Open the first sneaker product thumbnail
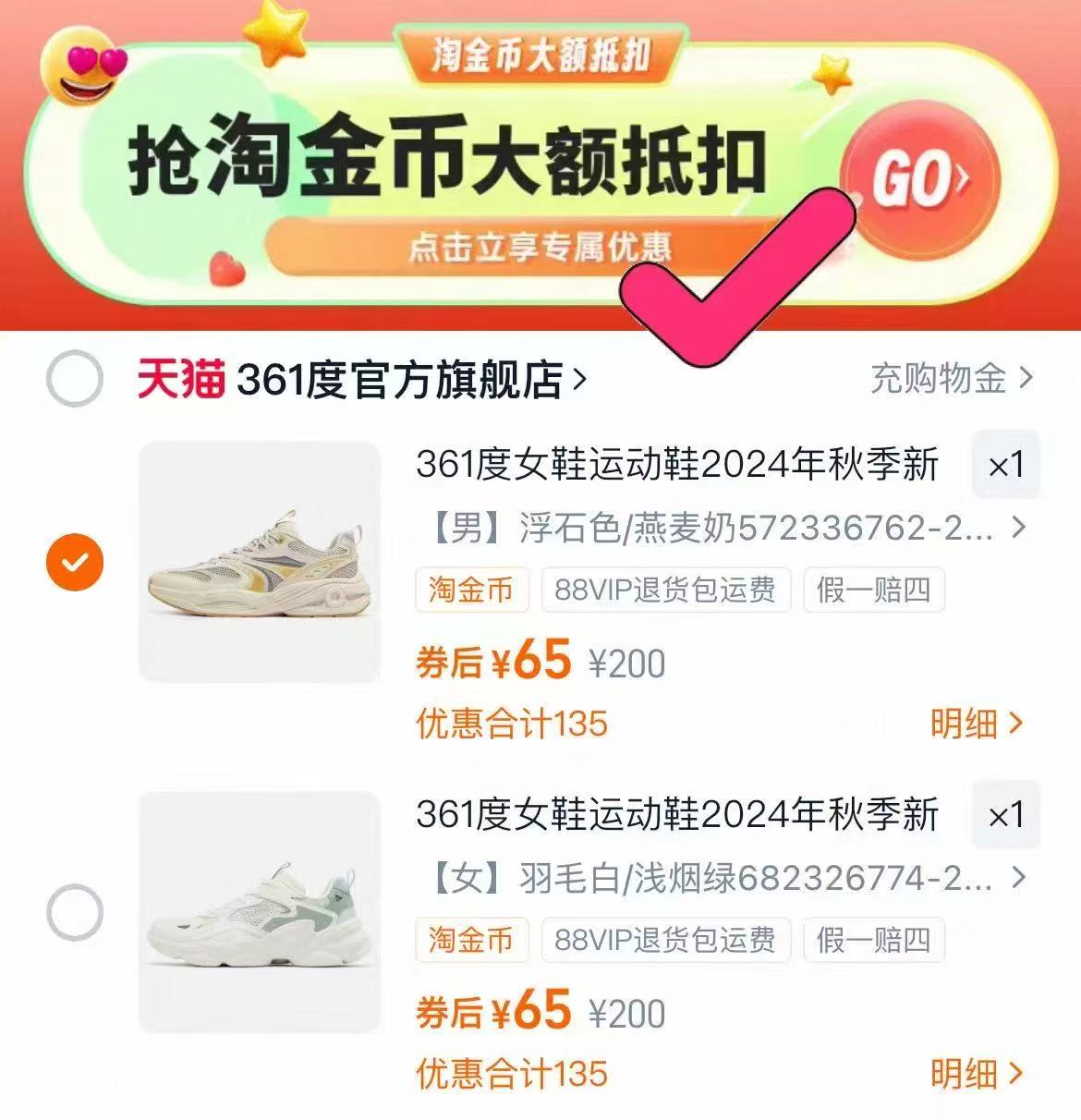The width and height of the screenshot is (1081, 1120). tap(259, 562)
